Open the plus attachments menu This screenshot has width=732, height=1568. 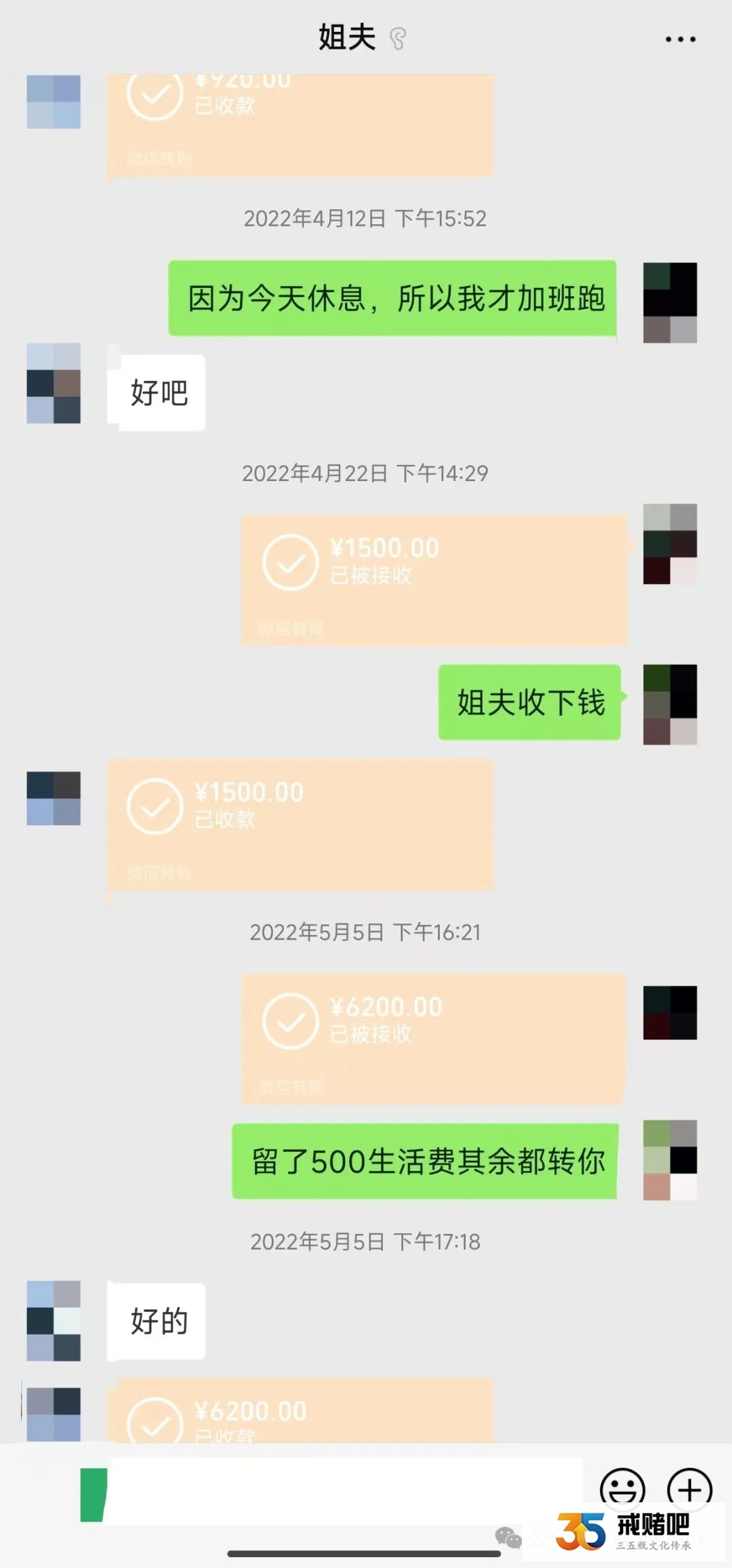pos(689,1489)
